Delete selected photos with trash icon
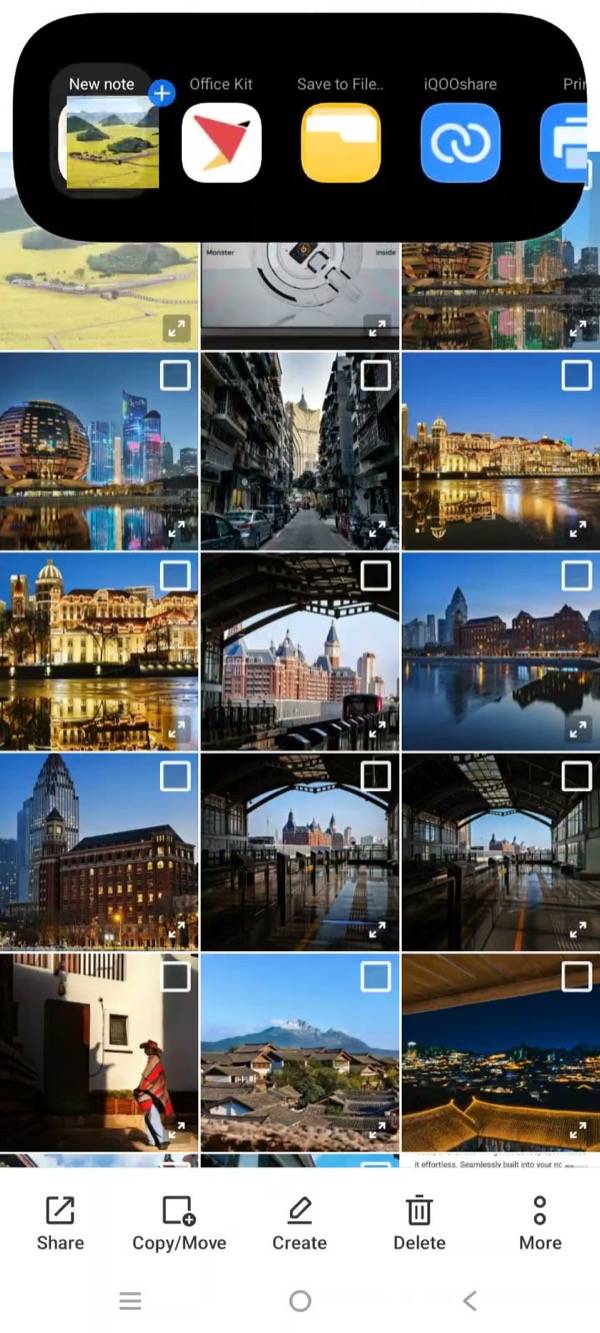The height and width of the screenshot is (1333, 600). click(x=419, y=1222)
